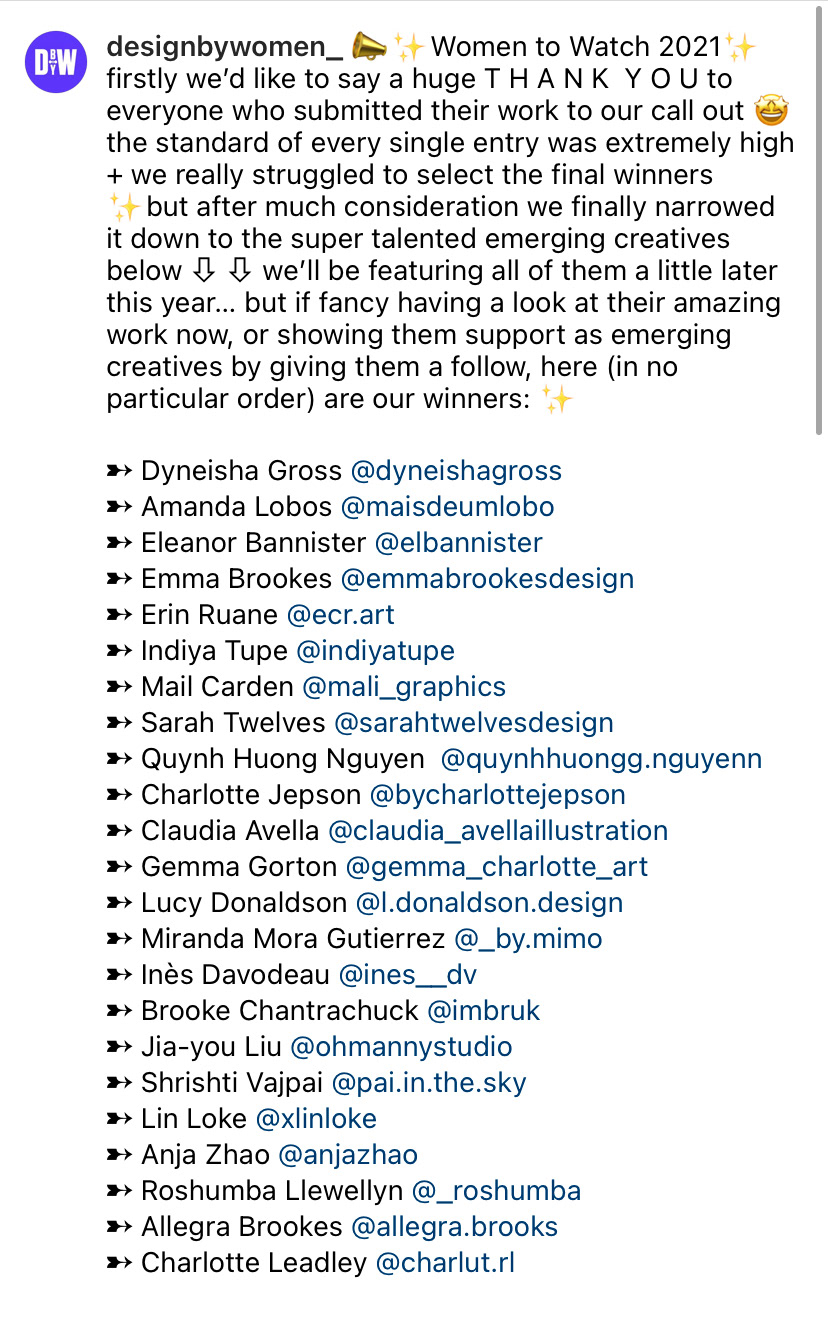The image size is (828, 1320).
Task: Open the @dyneishagross profile link
Action: pos(456,471)
